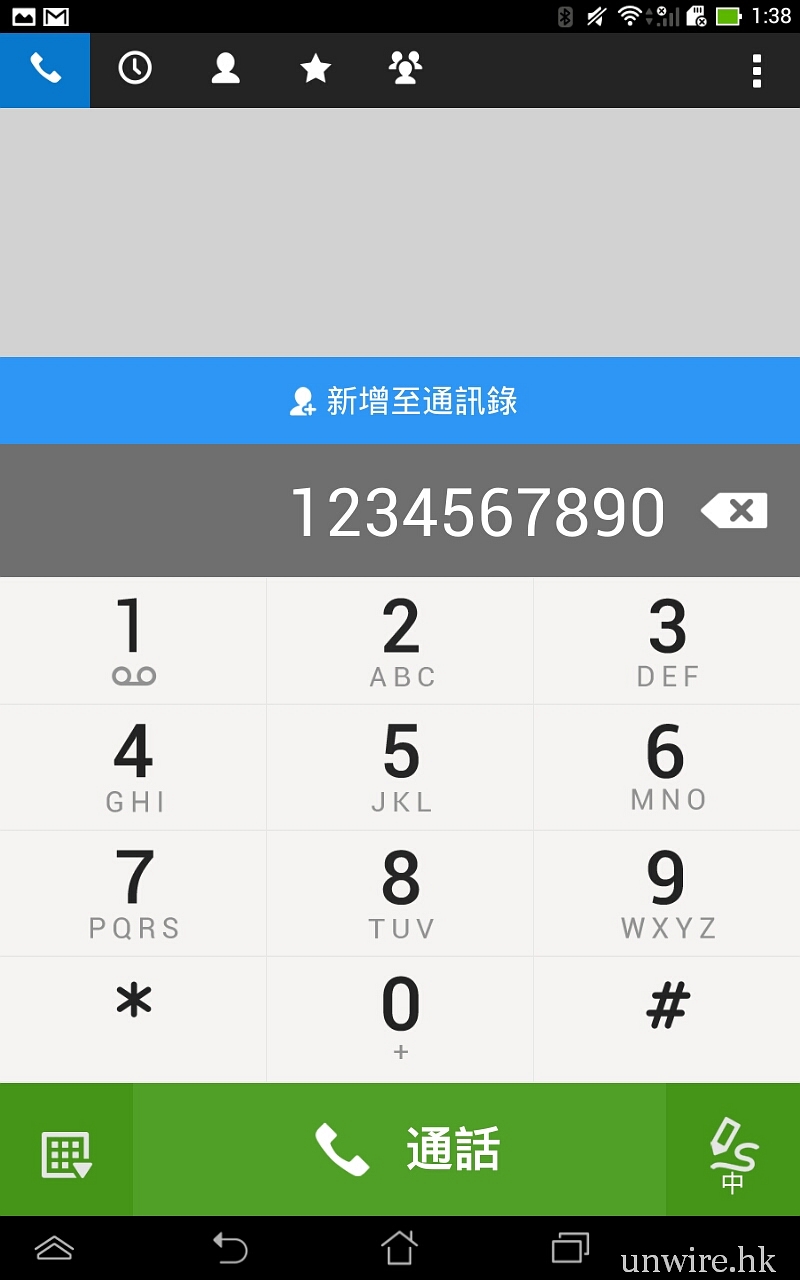Open the overflow menu
The image size is (800, 1280).
tap(756, 70)
